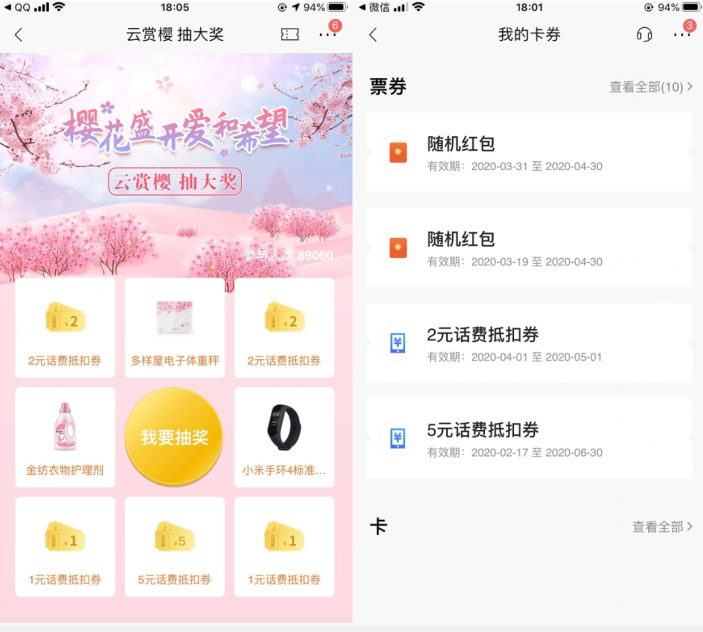This screenshot has height=632, width=703.
Task: Go back from the 云赏樱 抽大奖 page
Action: point(18,34)
